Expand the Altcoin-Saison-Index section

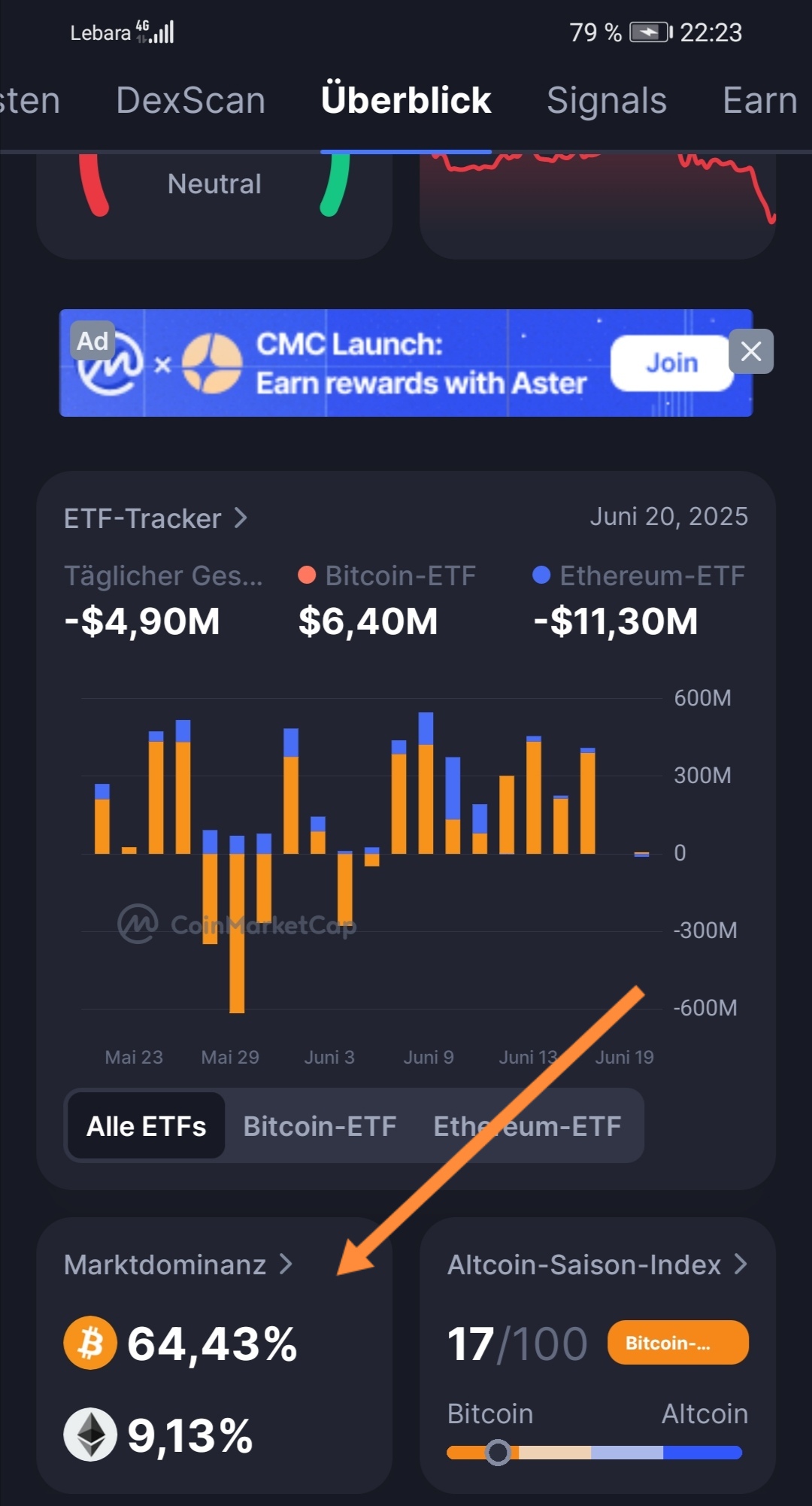(x=738, y=1265)
